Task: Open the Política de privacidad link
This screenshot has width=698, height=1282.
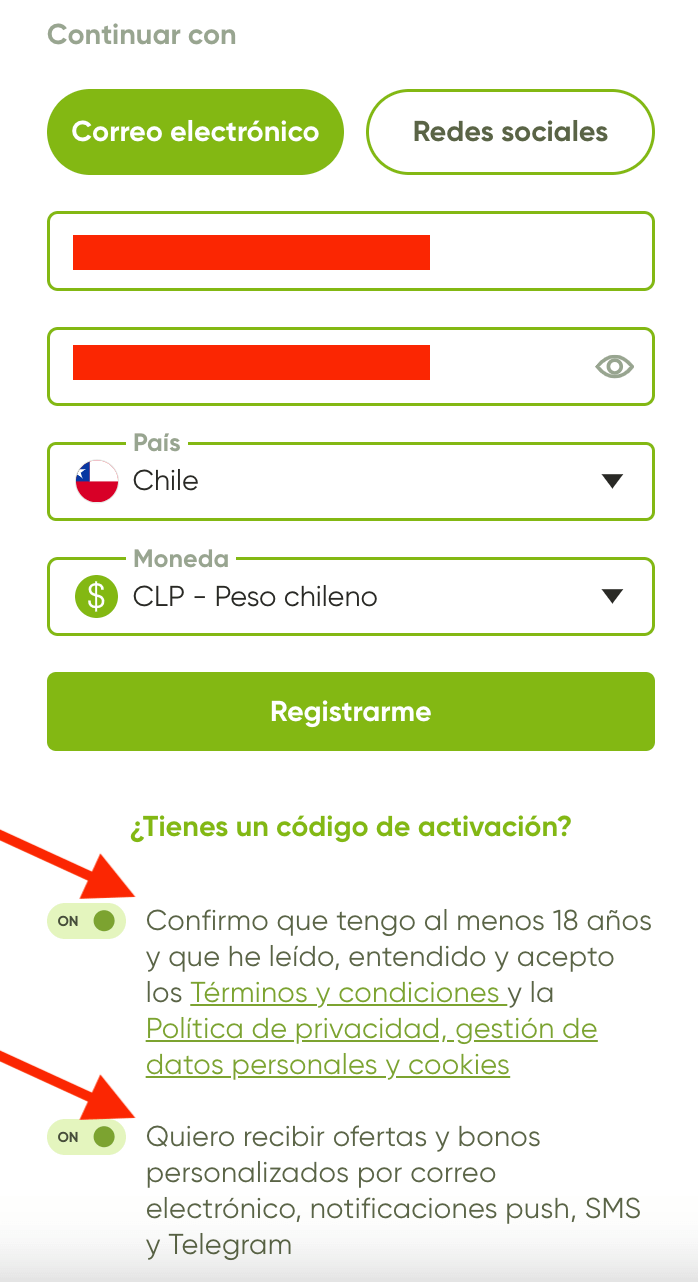Action: 372,1047
